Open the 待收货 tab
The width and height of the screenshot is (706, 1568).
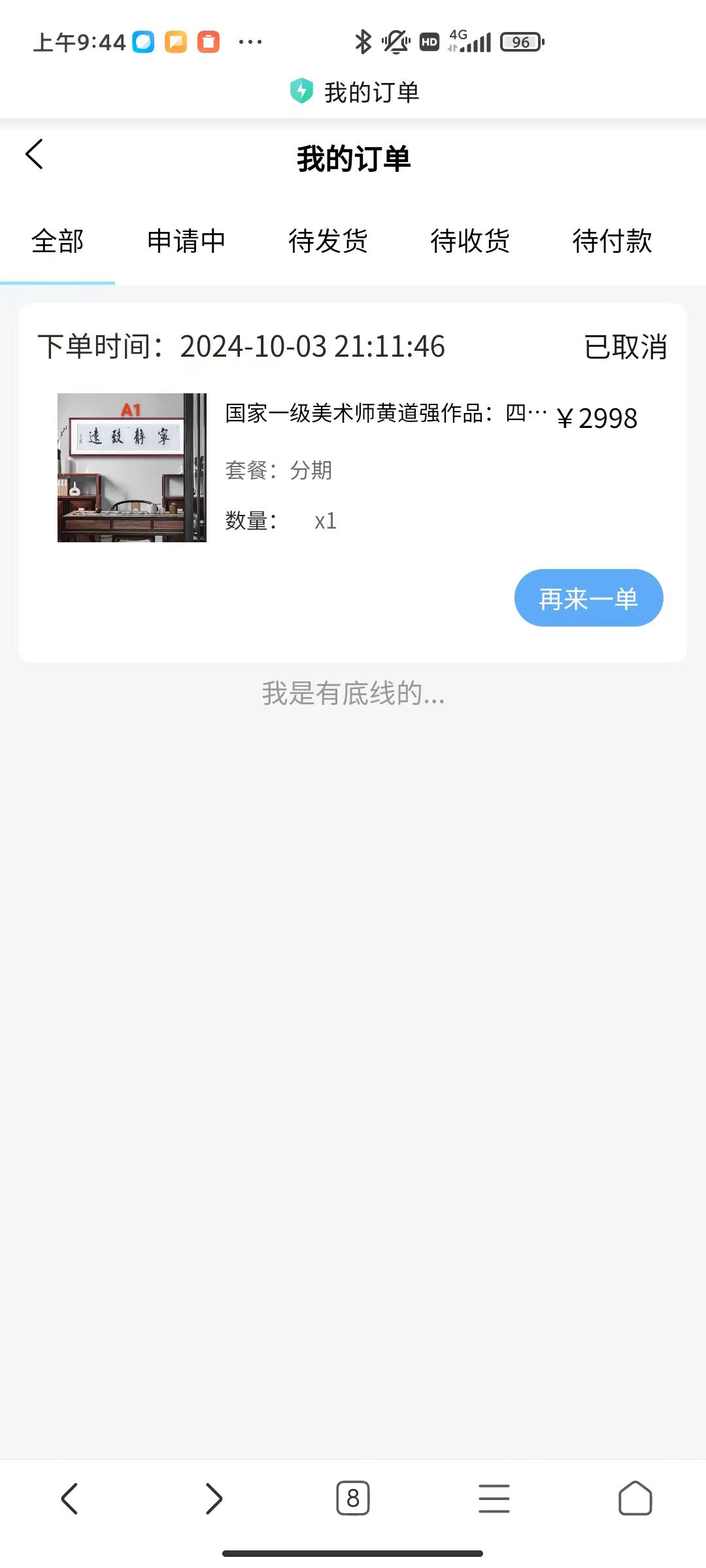coord(470,241)
